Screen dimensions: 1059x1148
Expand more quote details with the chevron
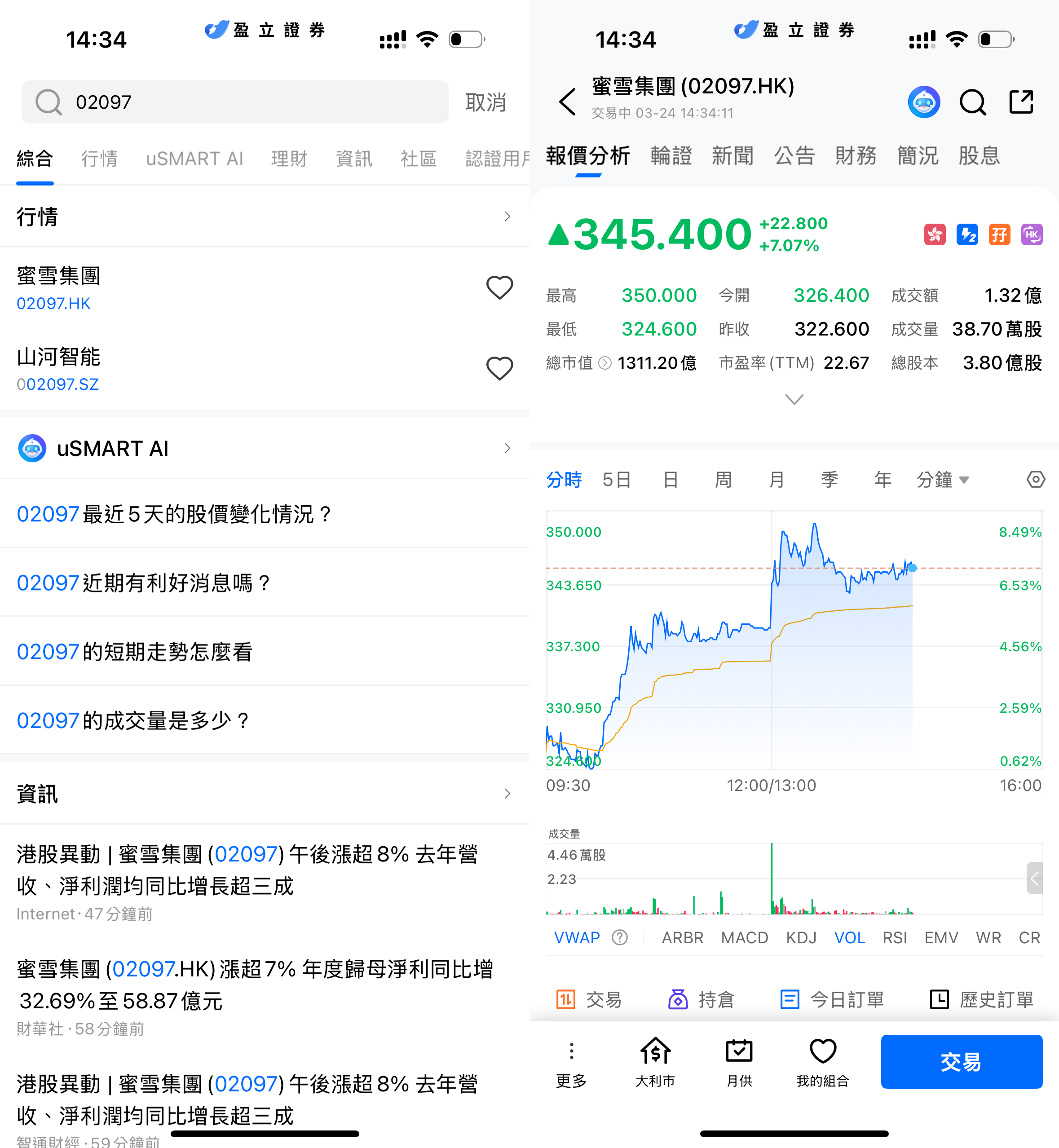[794, 399]
